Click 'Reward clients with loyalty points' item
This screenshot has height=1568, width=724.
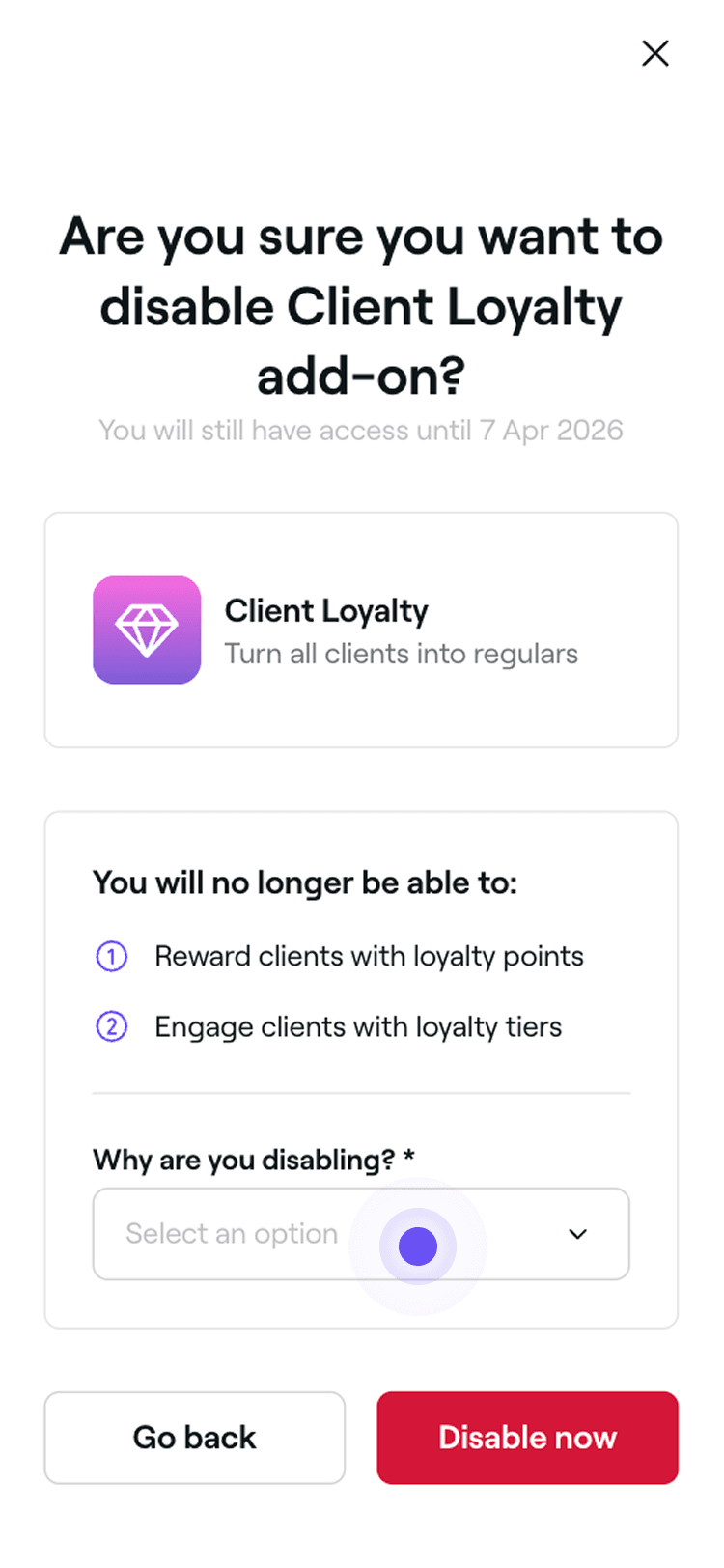(x=369, y=956)
